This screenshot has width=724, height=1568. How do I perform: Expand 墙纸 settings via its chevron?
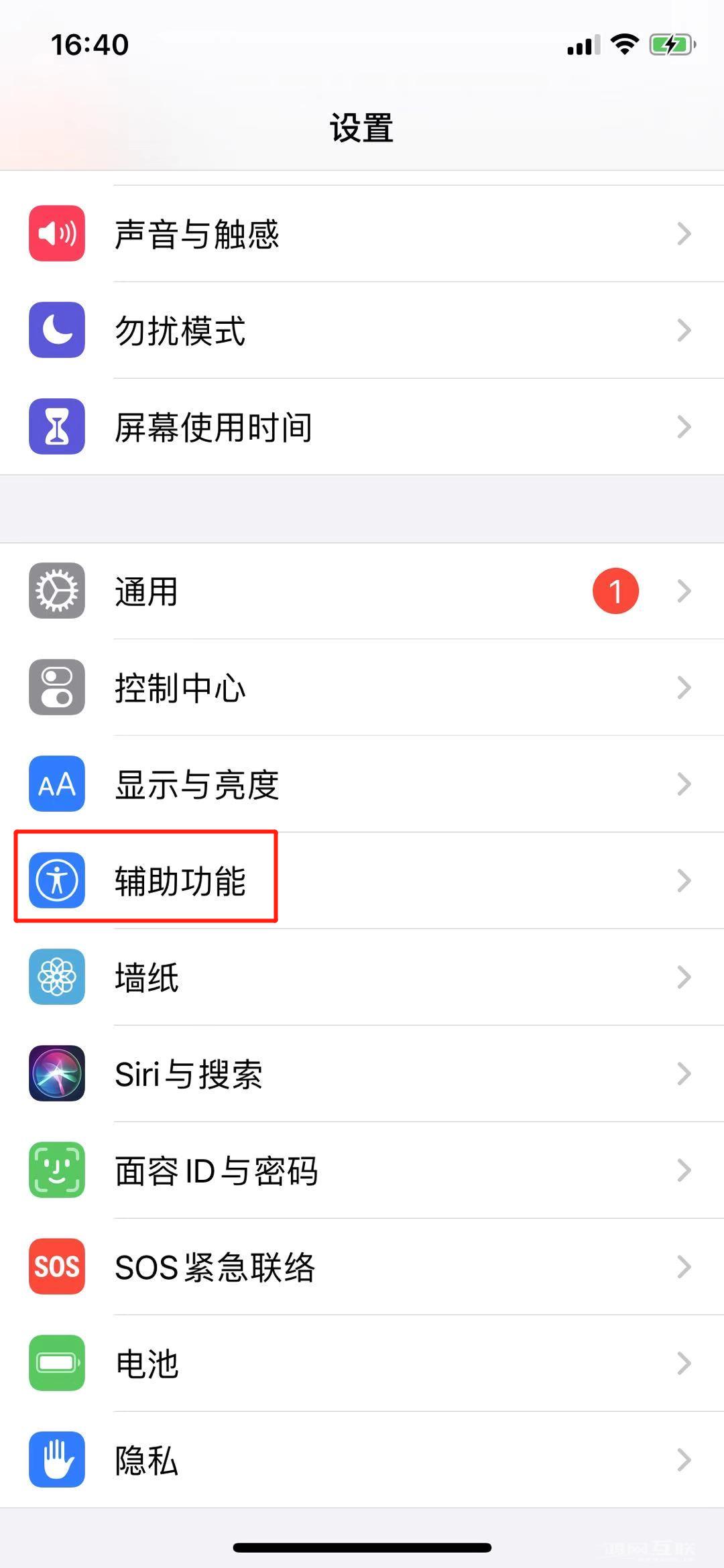pos(684,977)
